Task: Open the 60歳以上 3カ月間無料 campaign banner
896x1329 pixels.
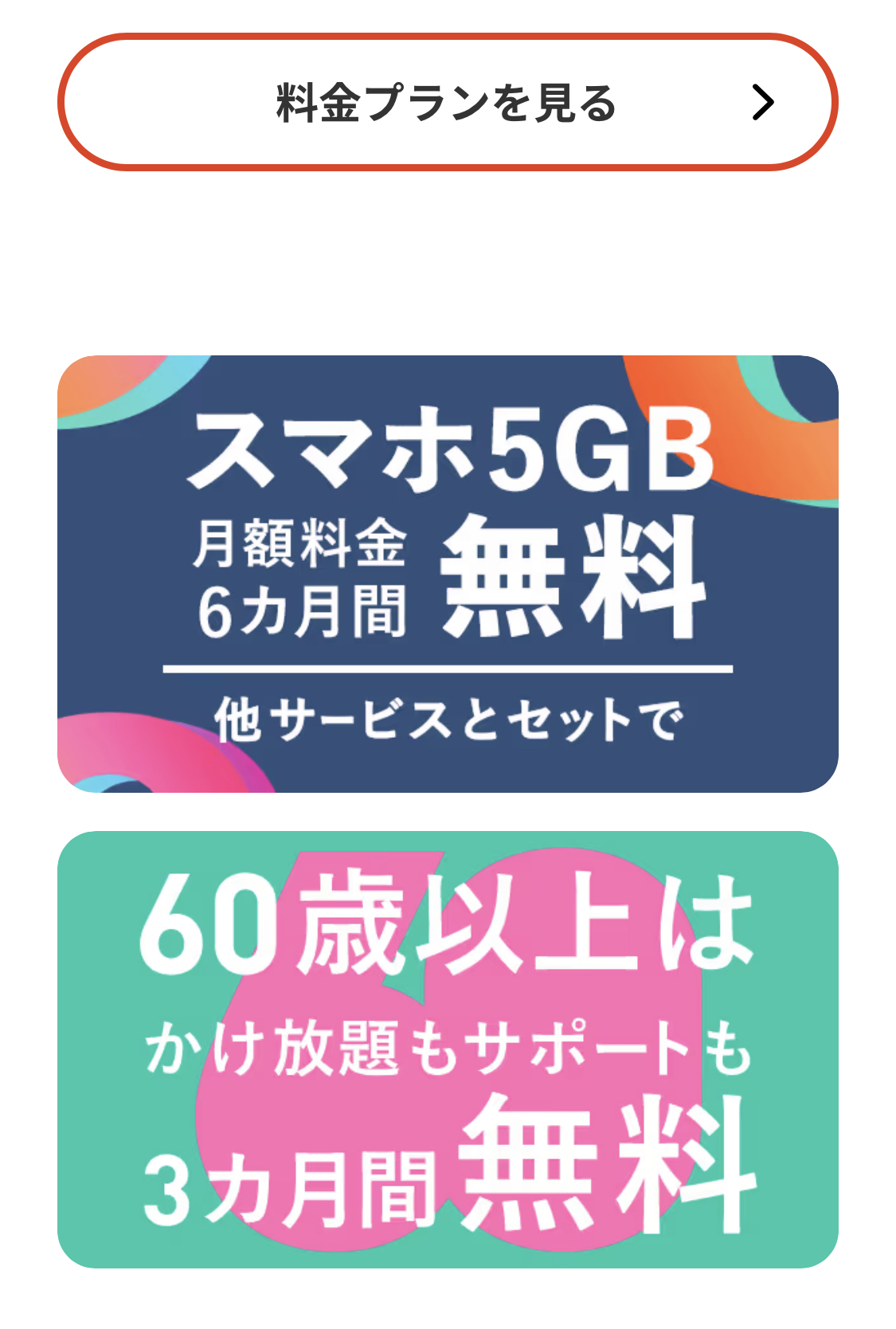Action: click(x=447, y=1049)
